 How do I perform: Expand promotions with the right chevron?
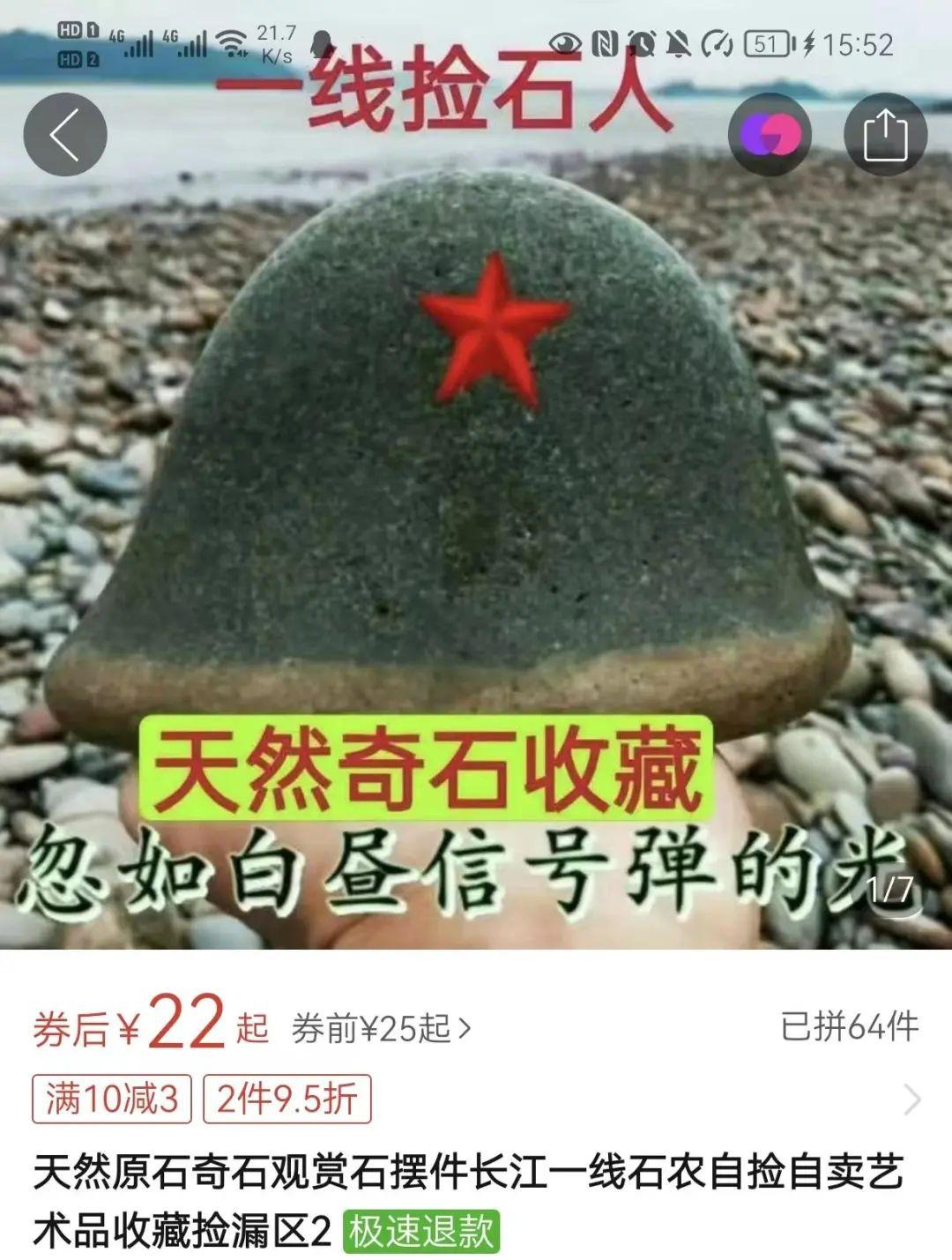click(x=912, y=1100)
